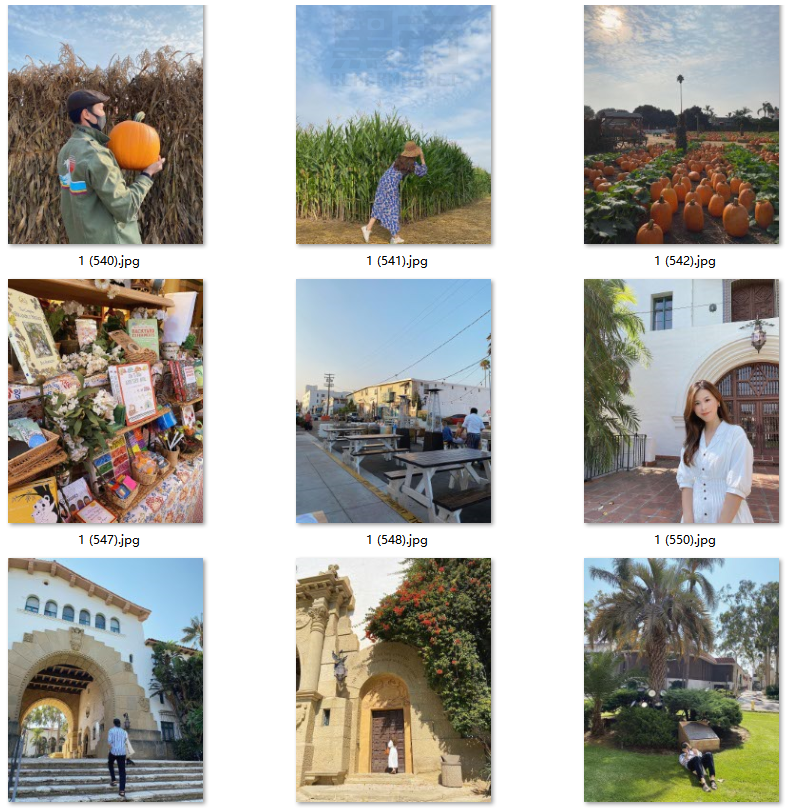Open the image file 1 (547).jpg
Viewport: 791px width, 808px height.
tap(105, 401)
